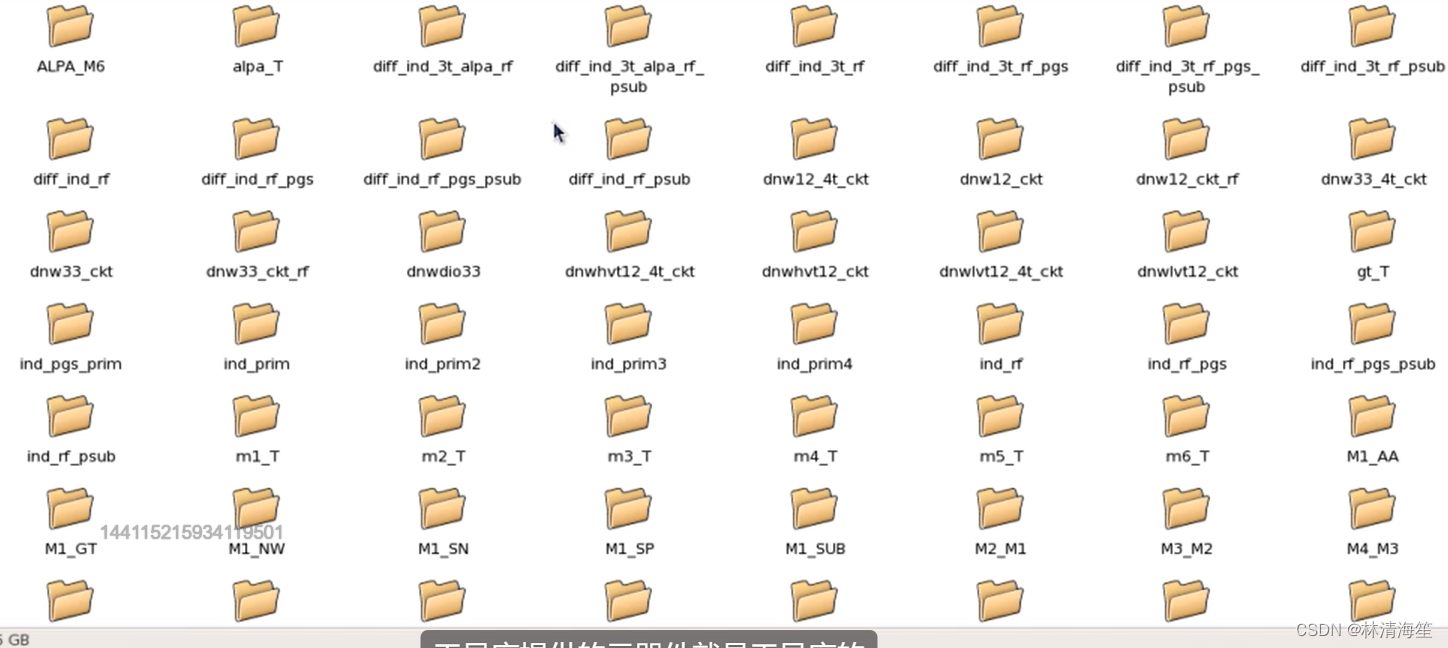
Task: Select the diff_ind_rf folder
Action: [70, 140]
